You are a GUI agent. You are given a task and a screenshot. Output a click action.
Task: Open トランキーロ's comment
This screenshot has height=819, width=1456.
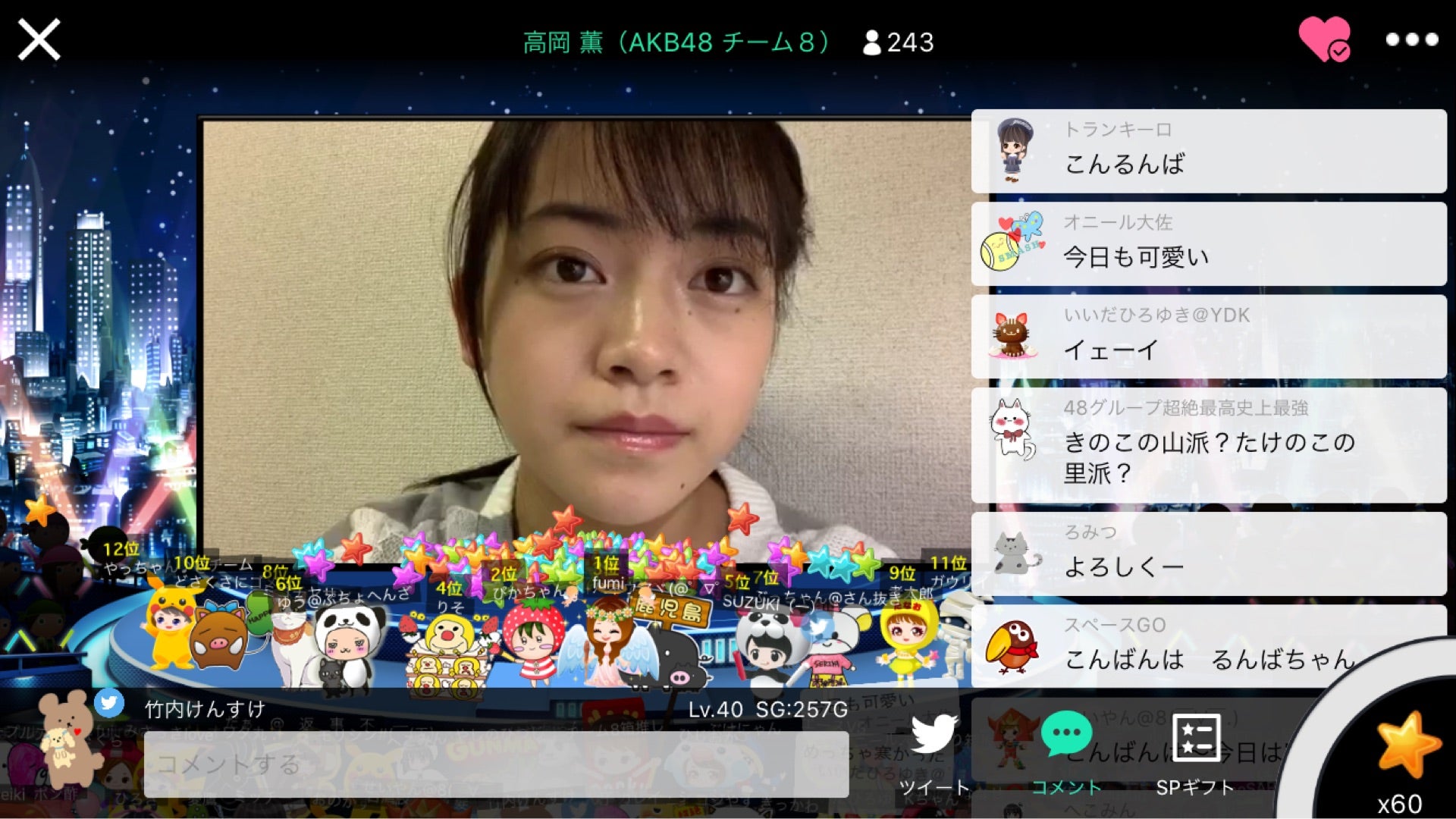(x=1208, y=151)
